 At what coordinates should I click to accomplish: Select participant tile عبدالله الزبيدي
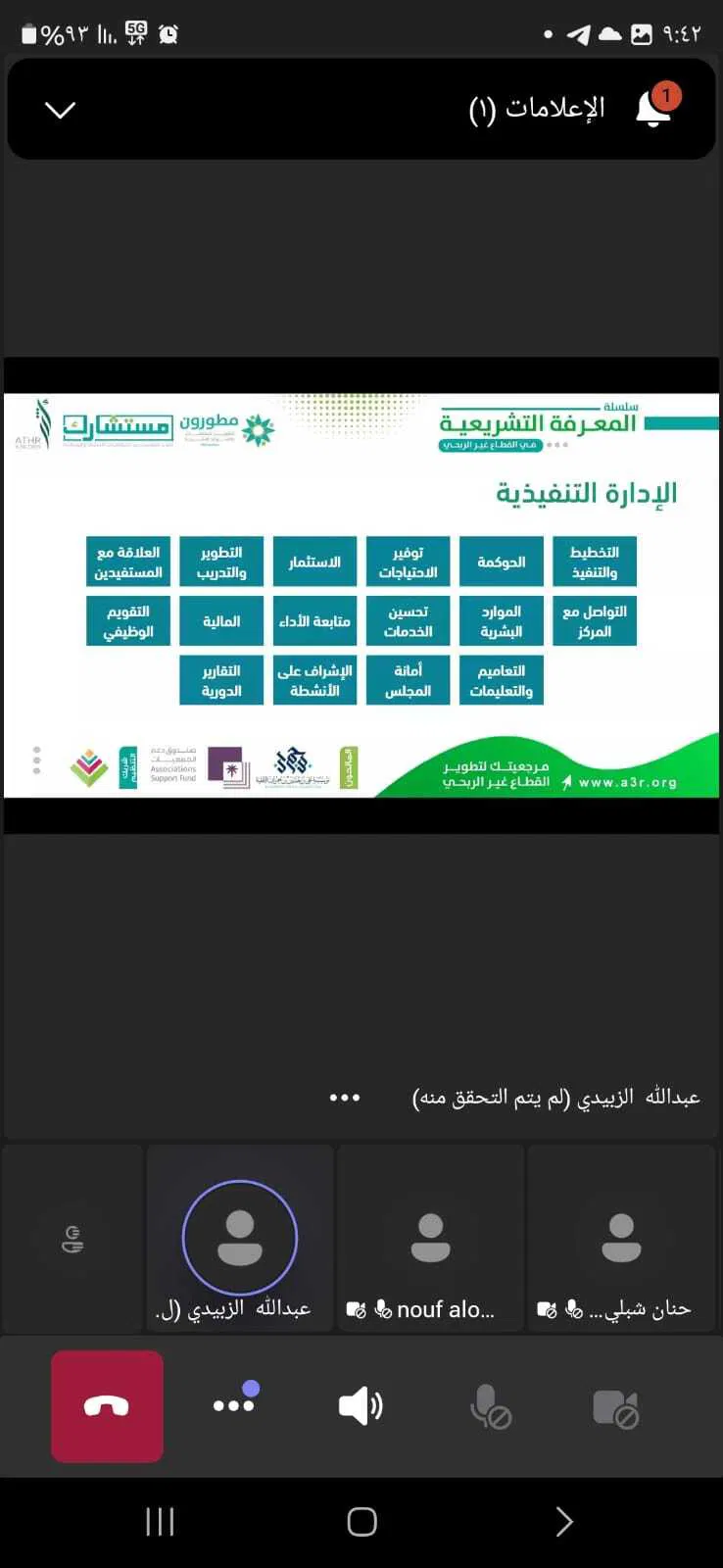239,1238
